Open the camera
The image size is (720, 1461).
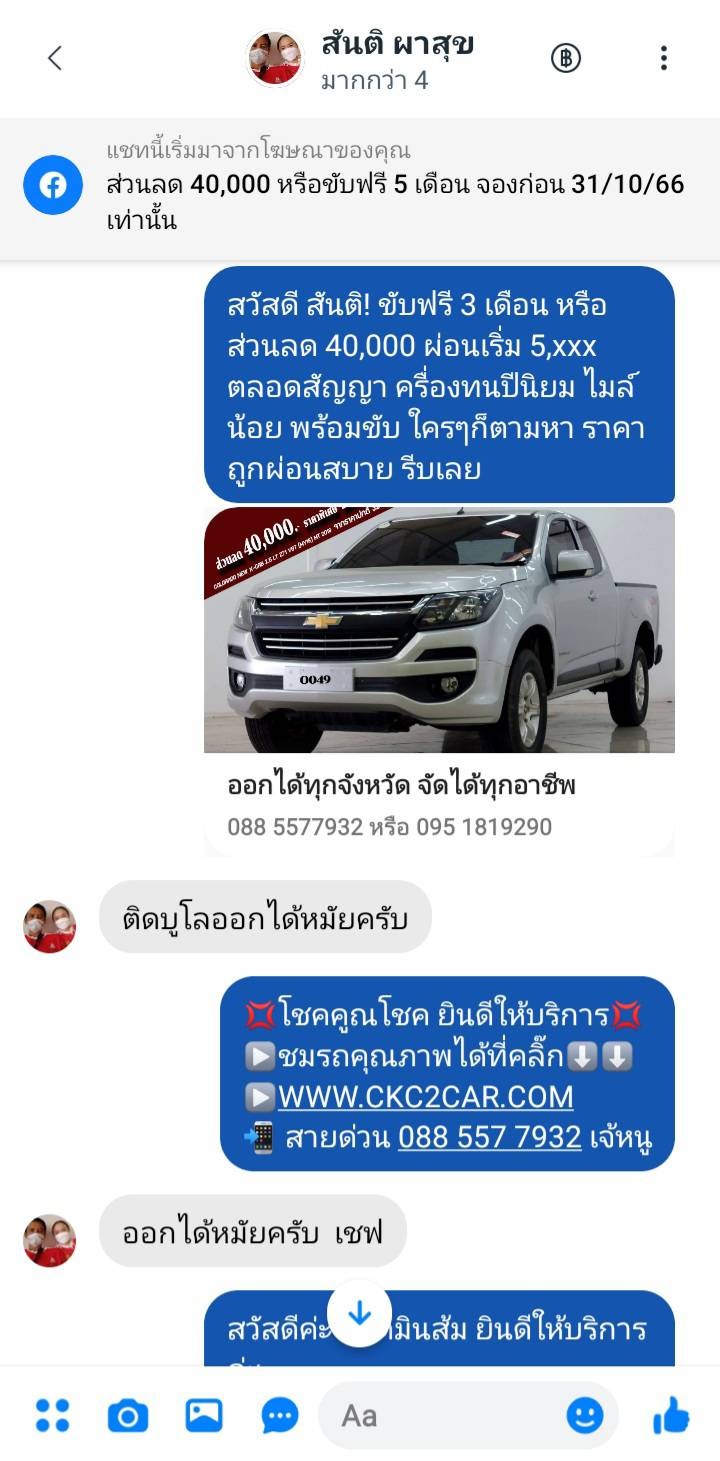(127, 1415)
